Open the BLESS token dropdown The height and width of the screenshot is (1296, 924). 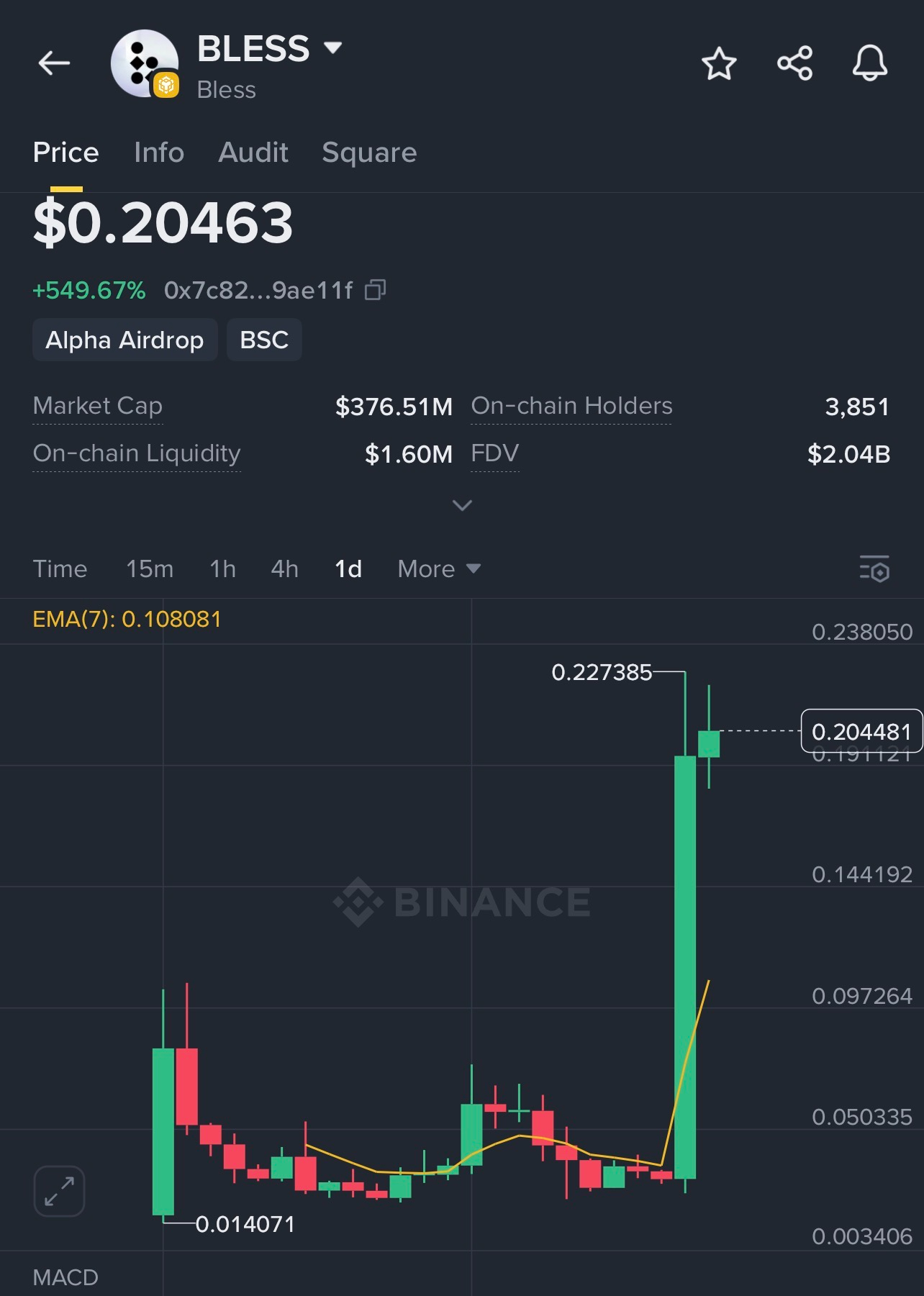[332, 48]
